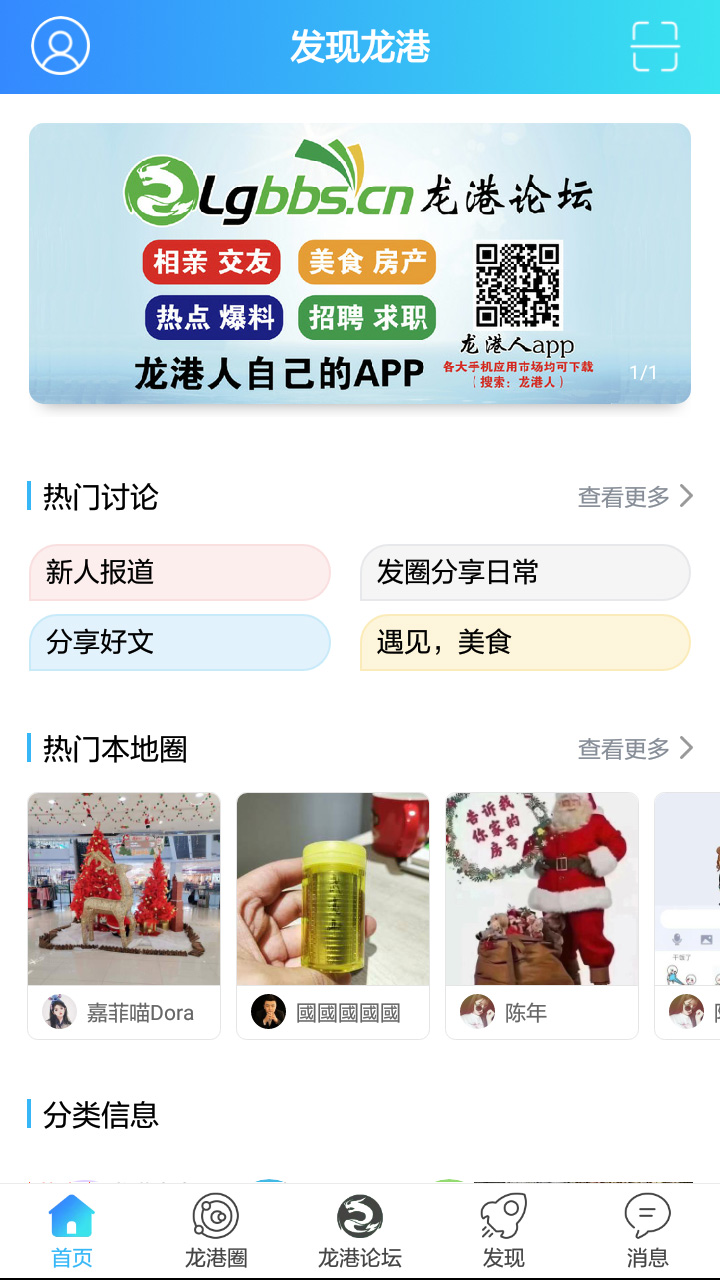Open 嘉菲喵Dora's Christmas tree post thumbnail
The height and width of the screenshot is (1280, 720).
point(123,888)
